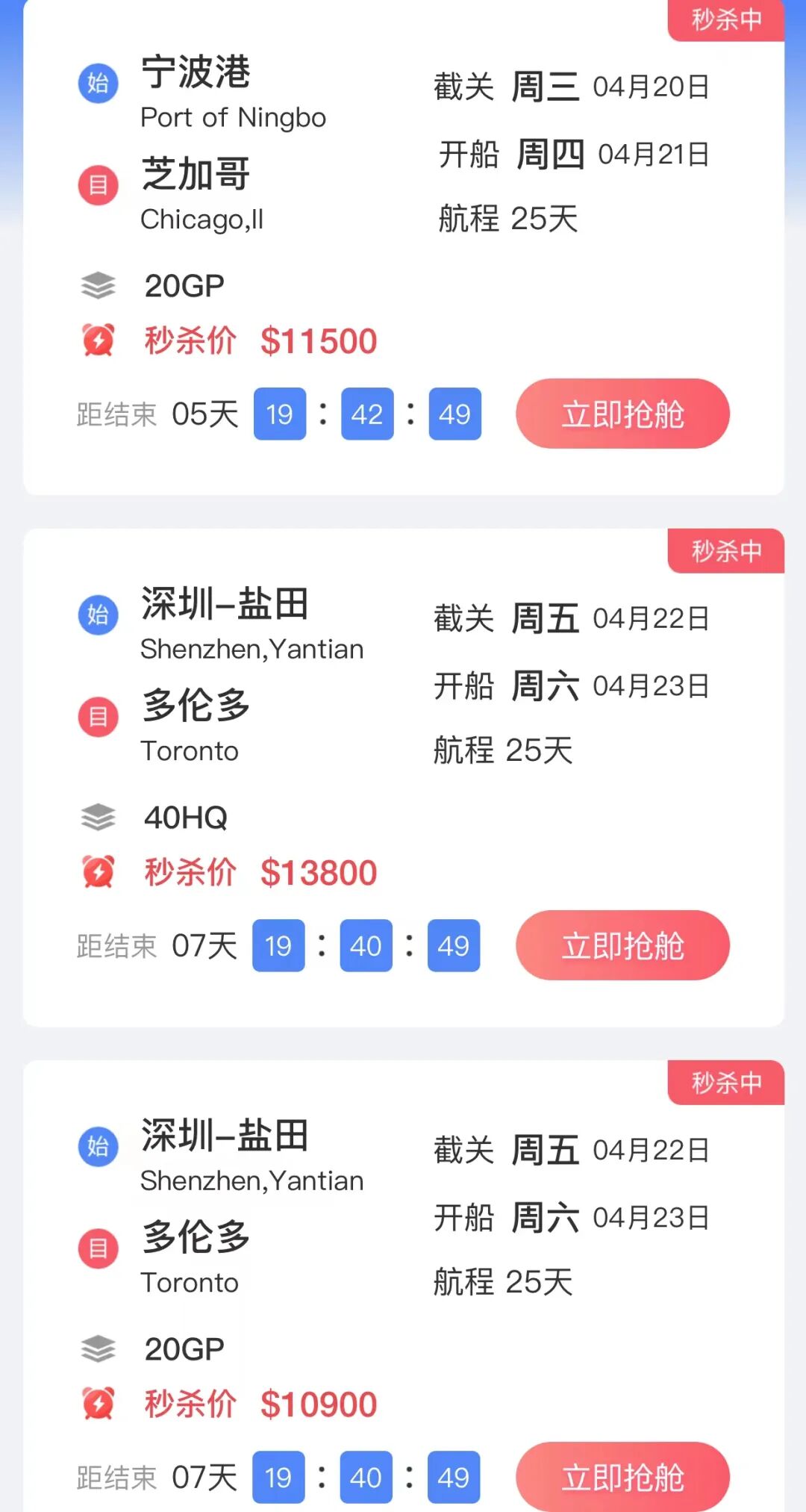The width and height of the screenshot is (806, 1512).
Task: Open the 深圳-盐田 to 多伦多 40HQ card
Action: coord(404,778)
